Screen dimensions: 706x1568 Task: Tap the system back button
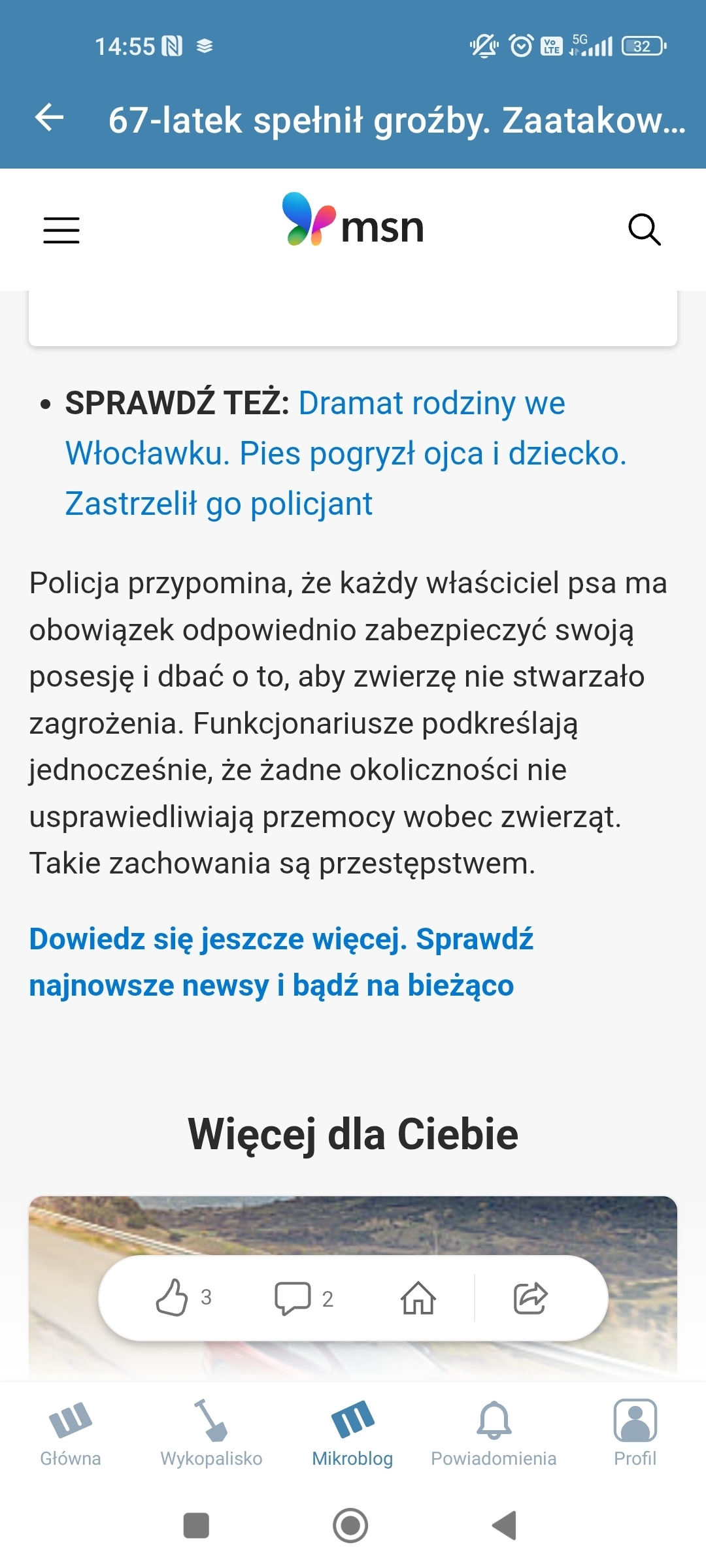(x=505, y=1526)
